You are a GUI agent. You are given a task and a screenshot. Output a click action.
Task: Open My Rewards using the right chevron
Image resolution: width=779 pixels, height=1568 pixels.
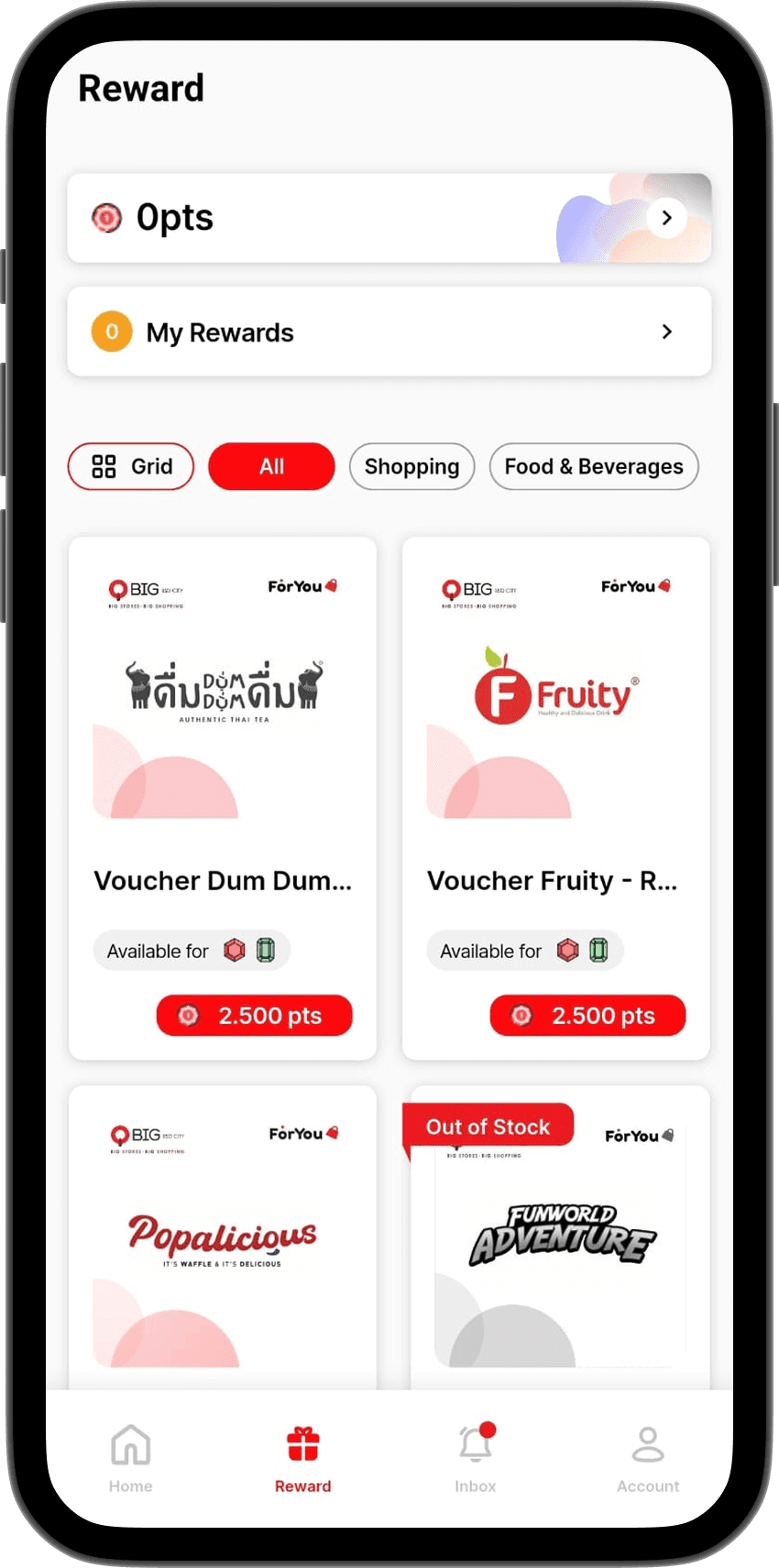pos(667,332)
